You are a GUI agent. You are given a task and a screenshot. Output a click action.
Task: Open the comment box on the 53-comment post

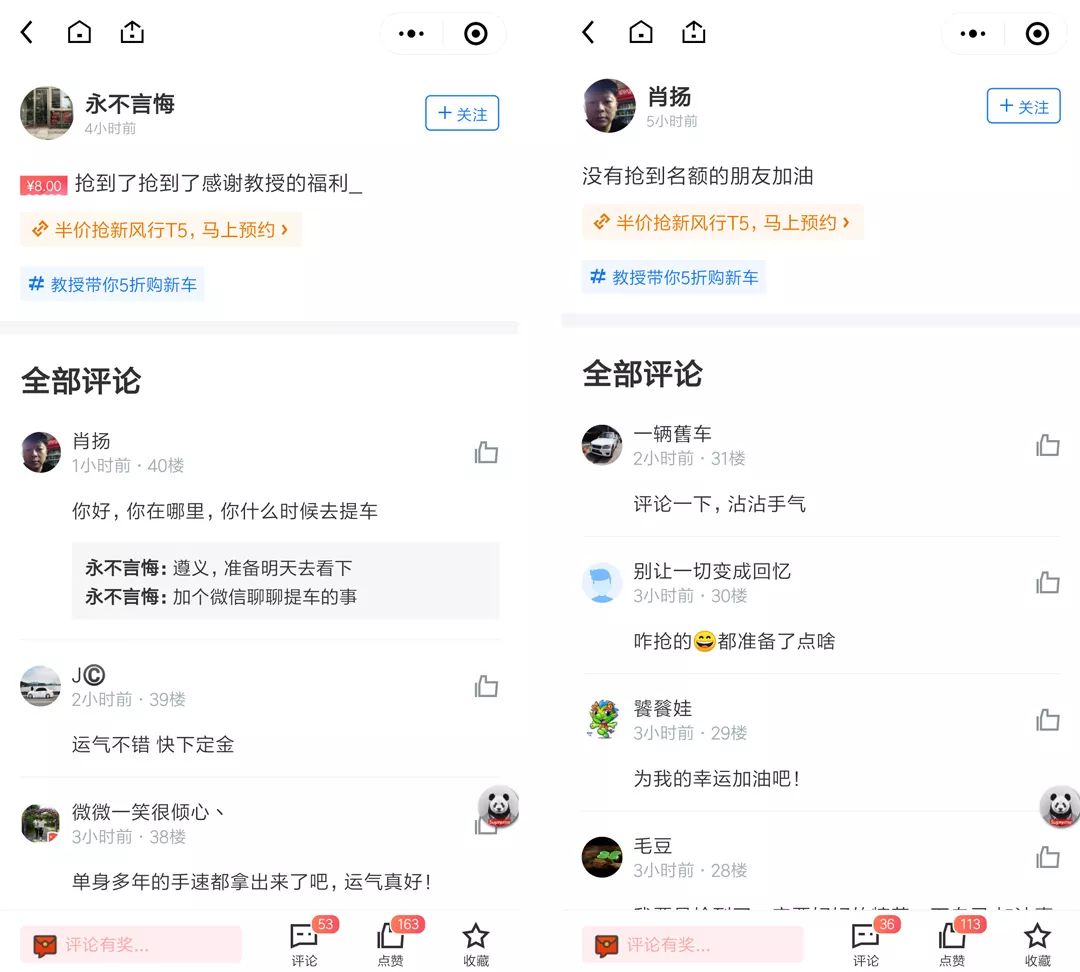coord(131,944)
